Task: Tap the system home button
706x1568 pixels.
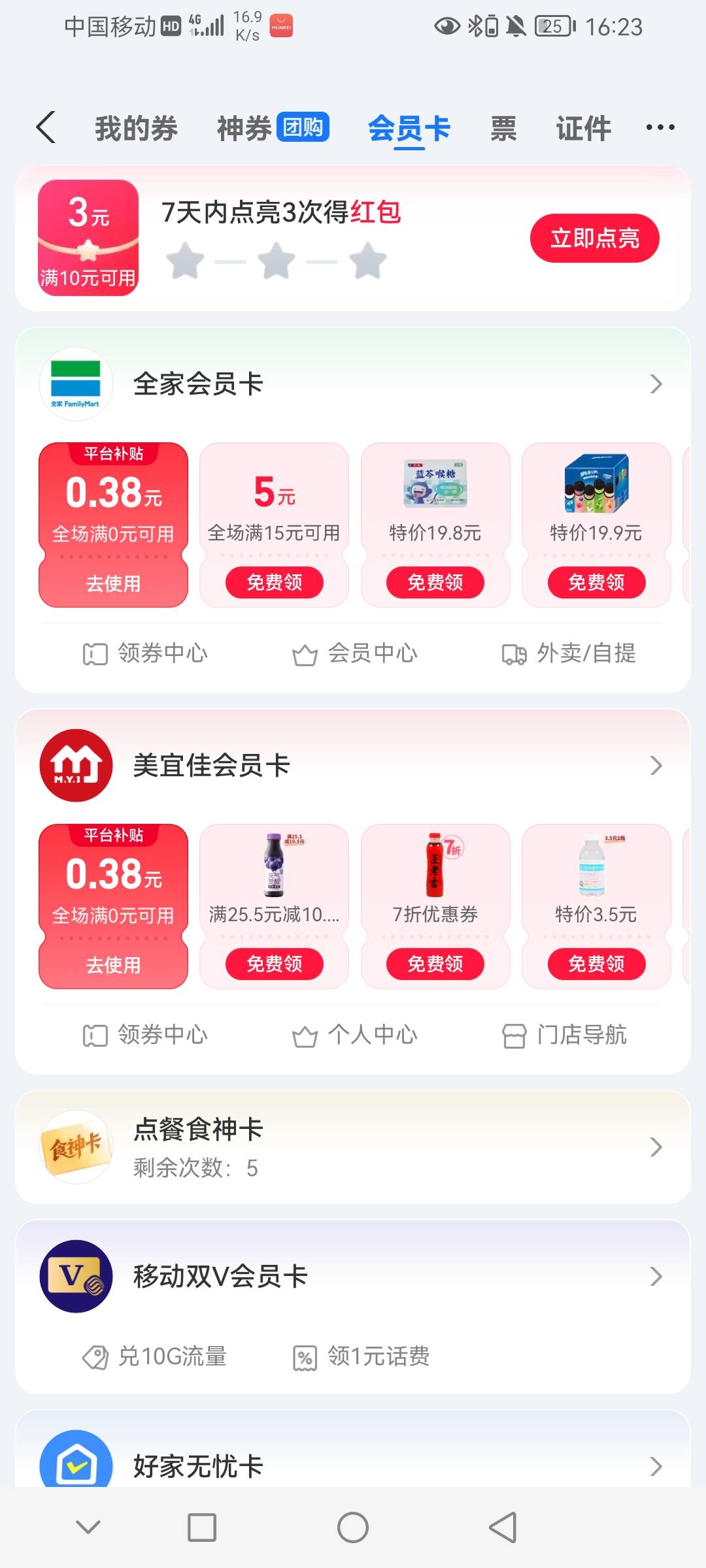Action: (x=353, y=1527)
